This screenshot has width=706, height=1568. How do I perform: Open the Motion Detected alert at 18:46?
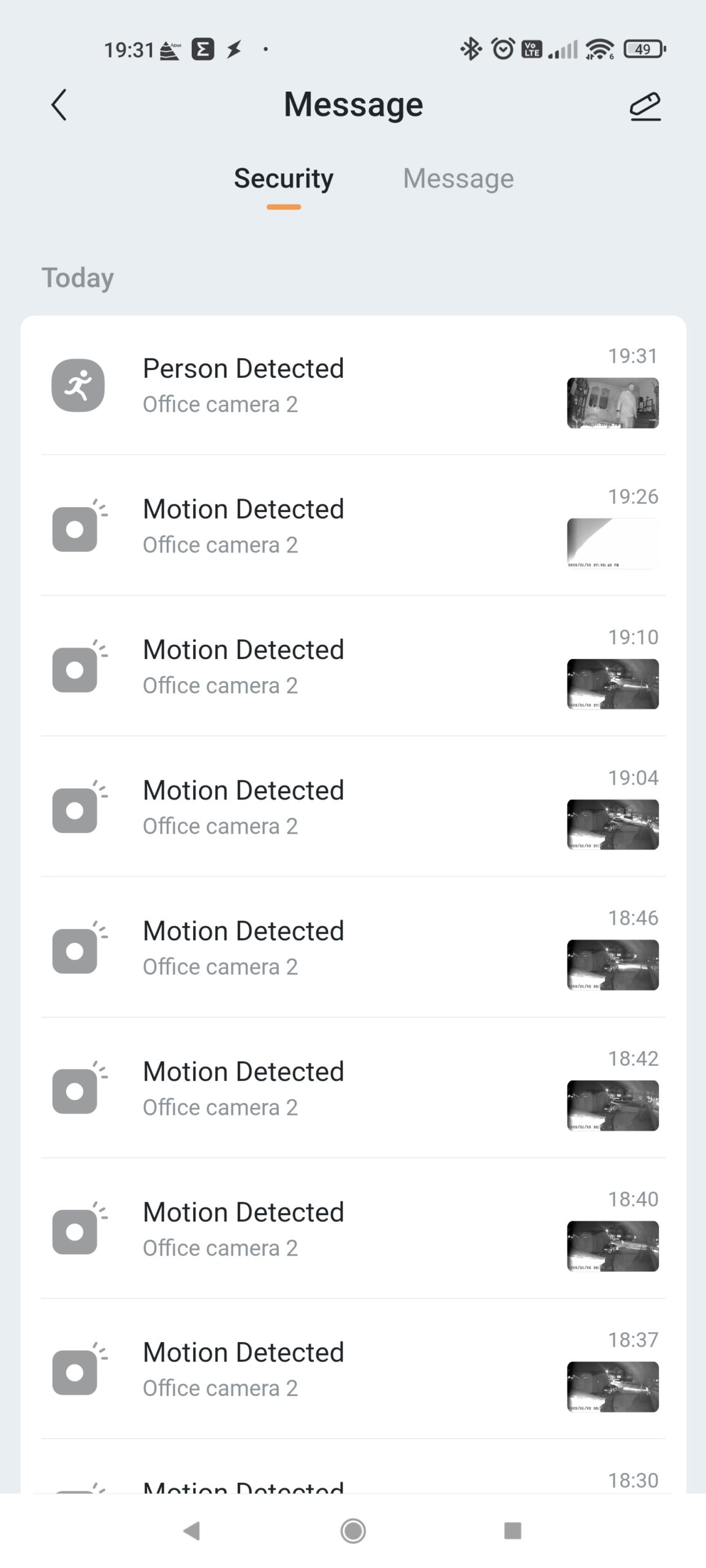(353, 948)
